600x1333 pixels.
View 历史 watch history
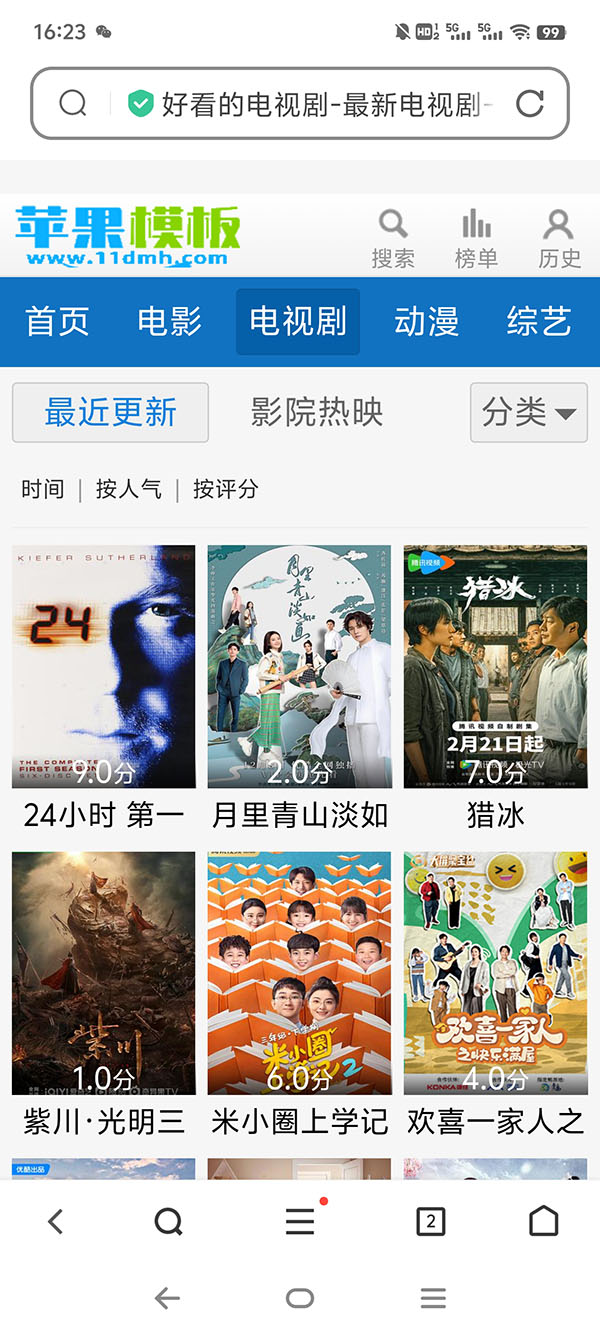(559, 238)
